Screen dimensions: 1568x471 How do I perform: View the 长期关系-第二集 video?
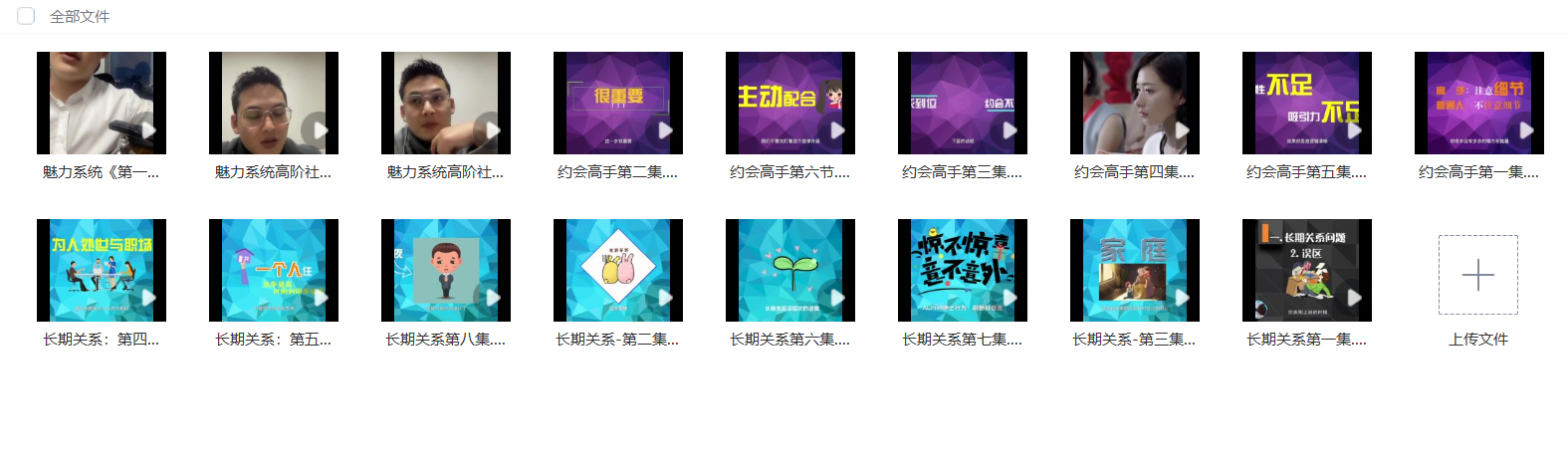click(618, 271)
